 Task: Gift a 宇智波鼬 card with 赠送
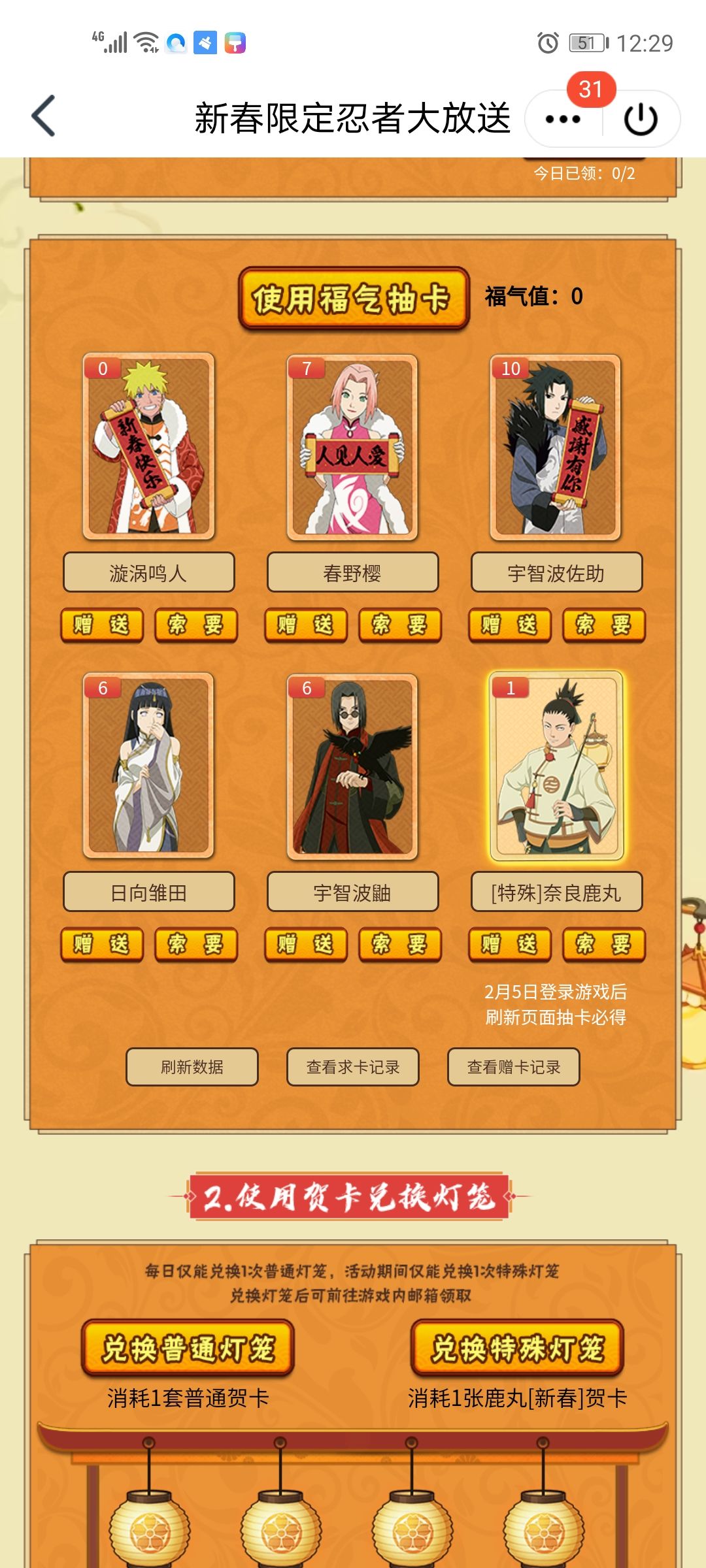click(x=306, y=945)
